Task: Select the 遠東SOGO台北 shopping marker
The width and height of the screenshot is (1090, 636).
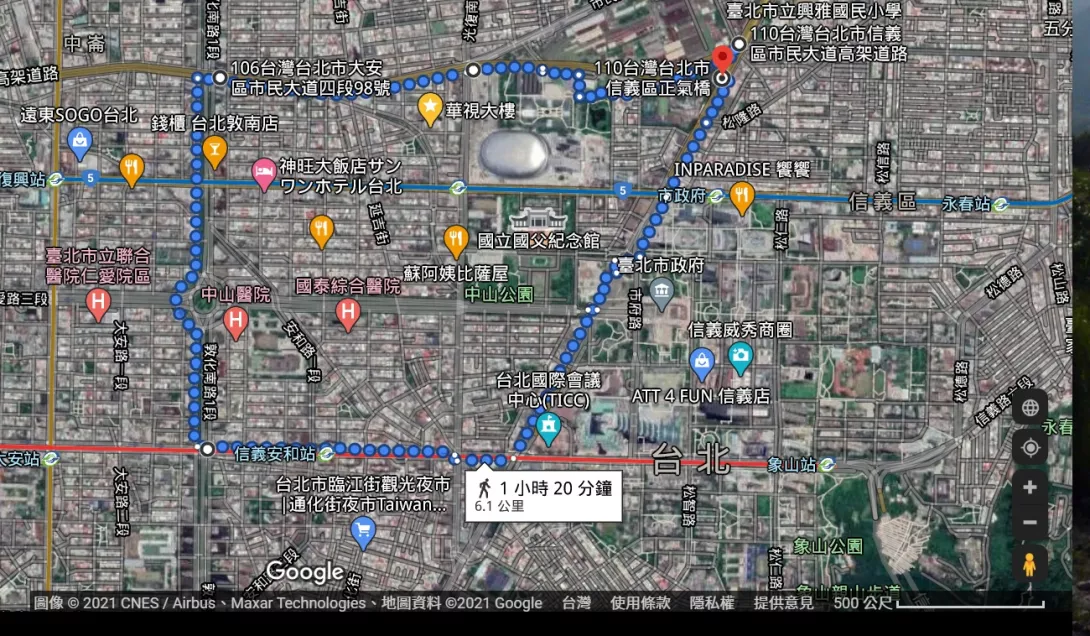Action: [80, 143]
